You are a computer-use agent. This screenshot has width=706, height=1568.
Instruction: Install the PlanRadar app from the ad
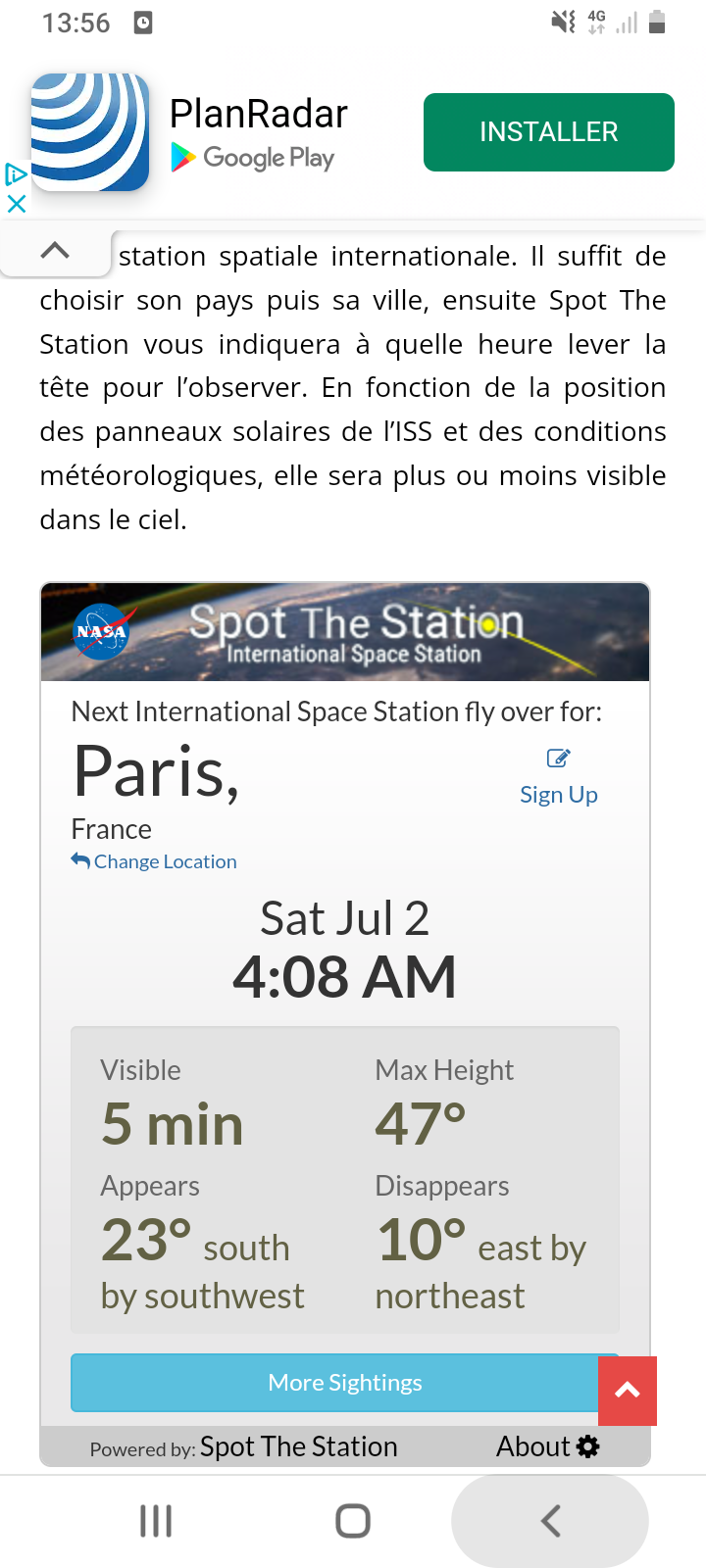(x=548, y=132)
